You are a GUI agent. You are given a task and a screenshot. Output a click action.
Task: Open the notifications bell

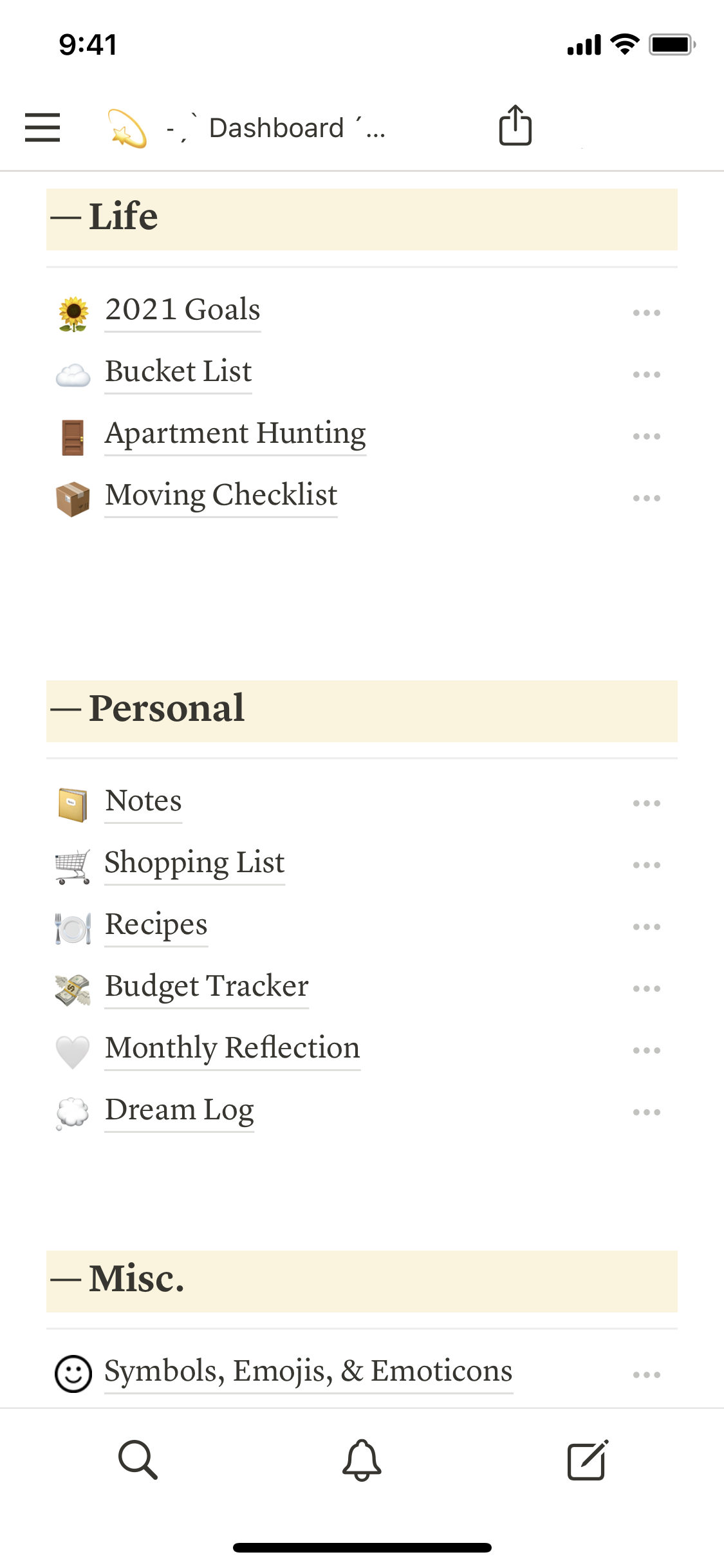pos(362,1460)
